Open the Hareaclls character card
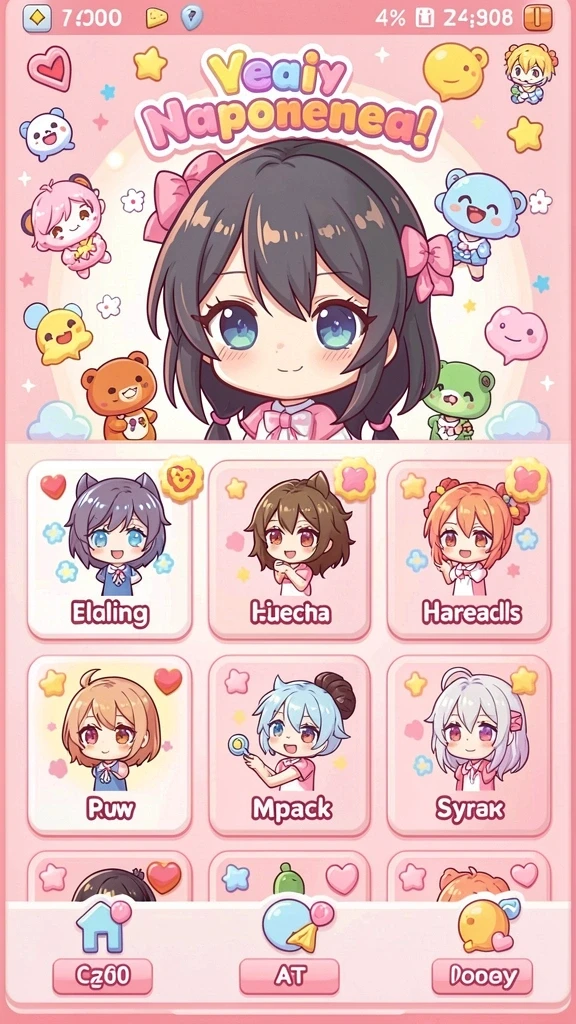 [x=469, y=550]
